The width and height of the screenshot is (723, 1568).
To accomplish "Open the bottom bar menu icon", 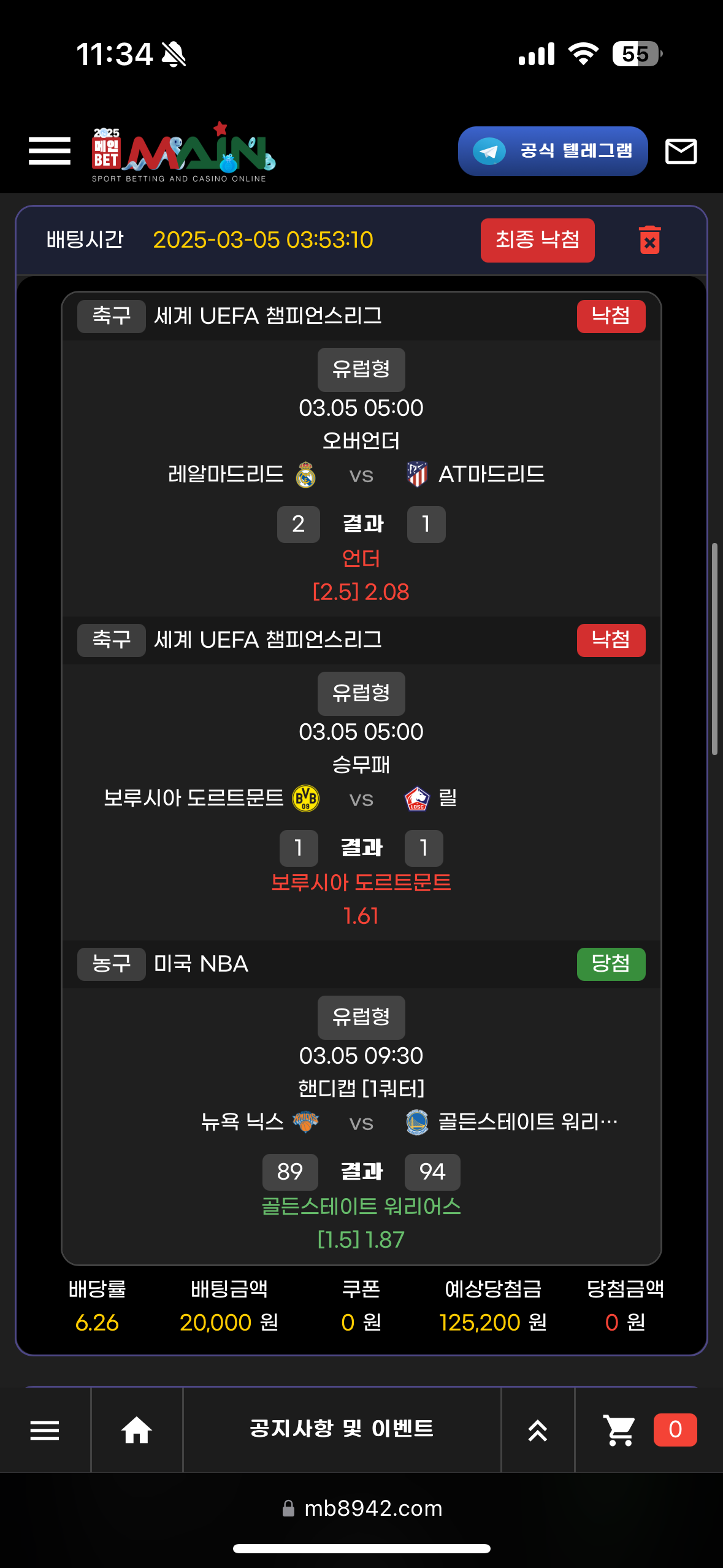I will (45, 1430).
